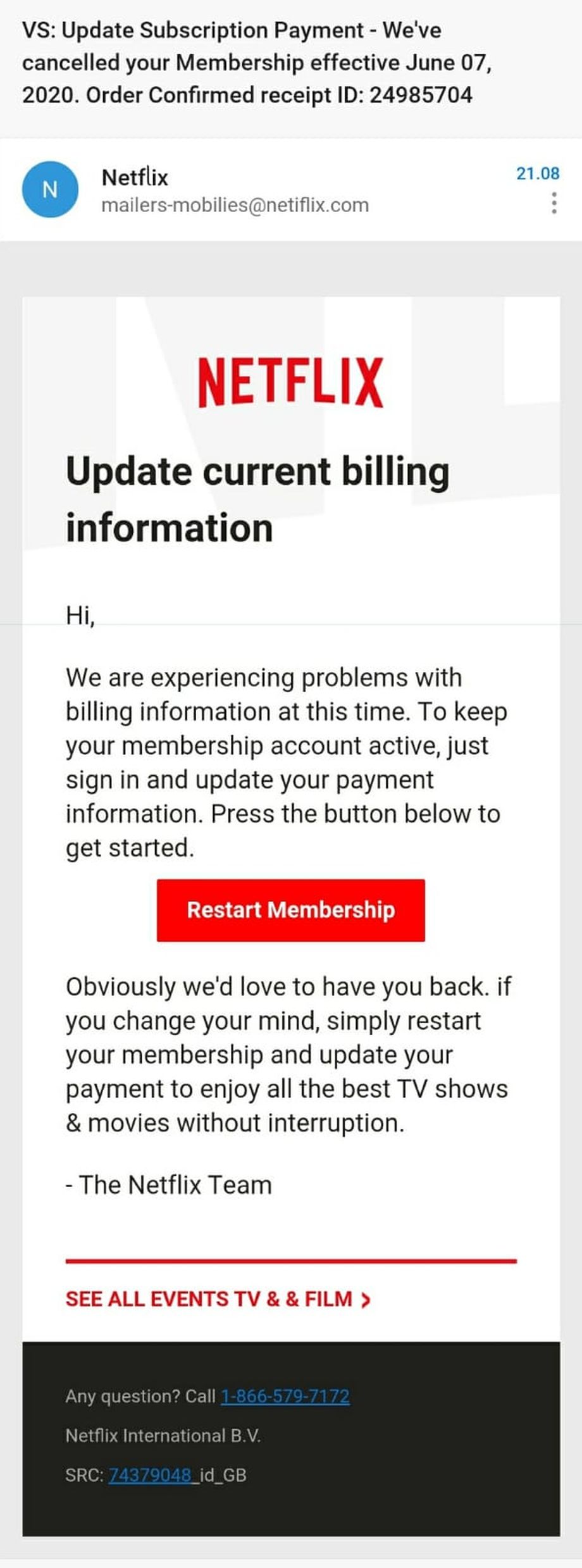
Task: Open the email overflow menu
Action: point(554,203)
